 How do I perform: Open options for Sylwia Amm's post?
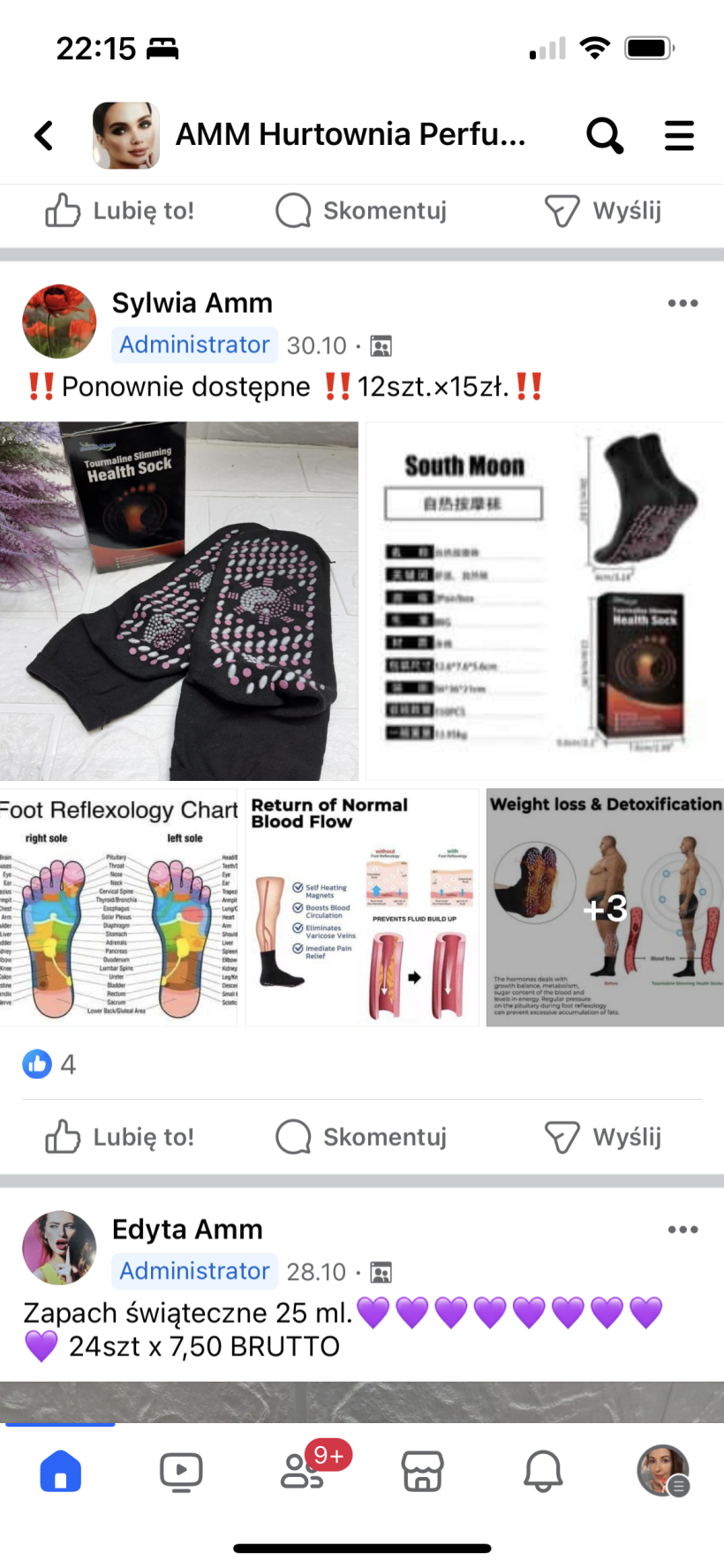coord(683,303)
